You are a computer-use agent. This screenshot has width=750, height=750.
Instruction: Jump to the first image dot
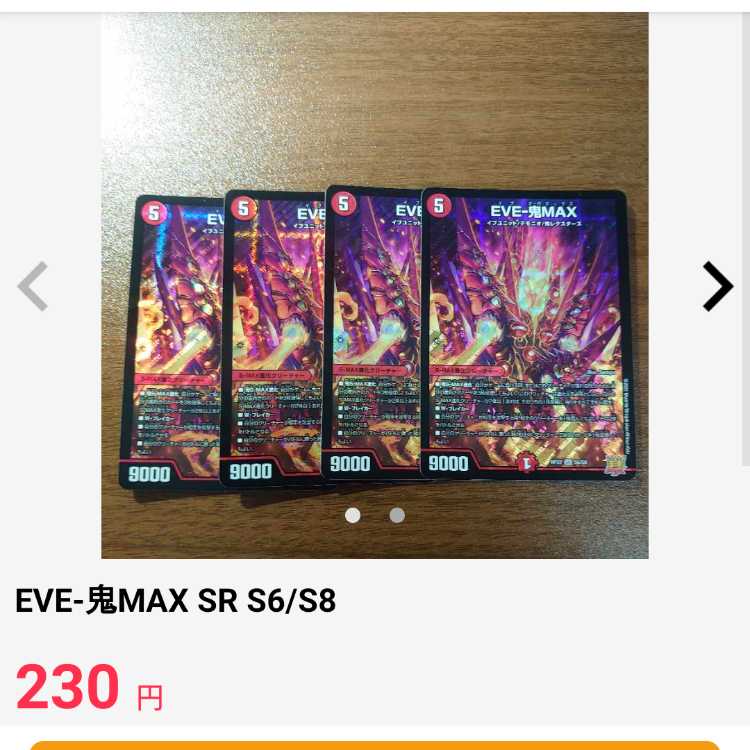coord(352,515)
